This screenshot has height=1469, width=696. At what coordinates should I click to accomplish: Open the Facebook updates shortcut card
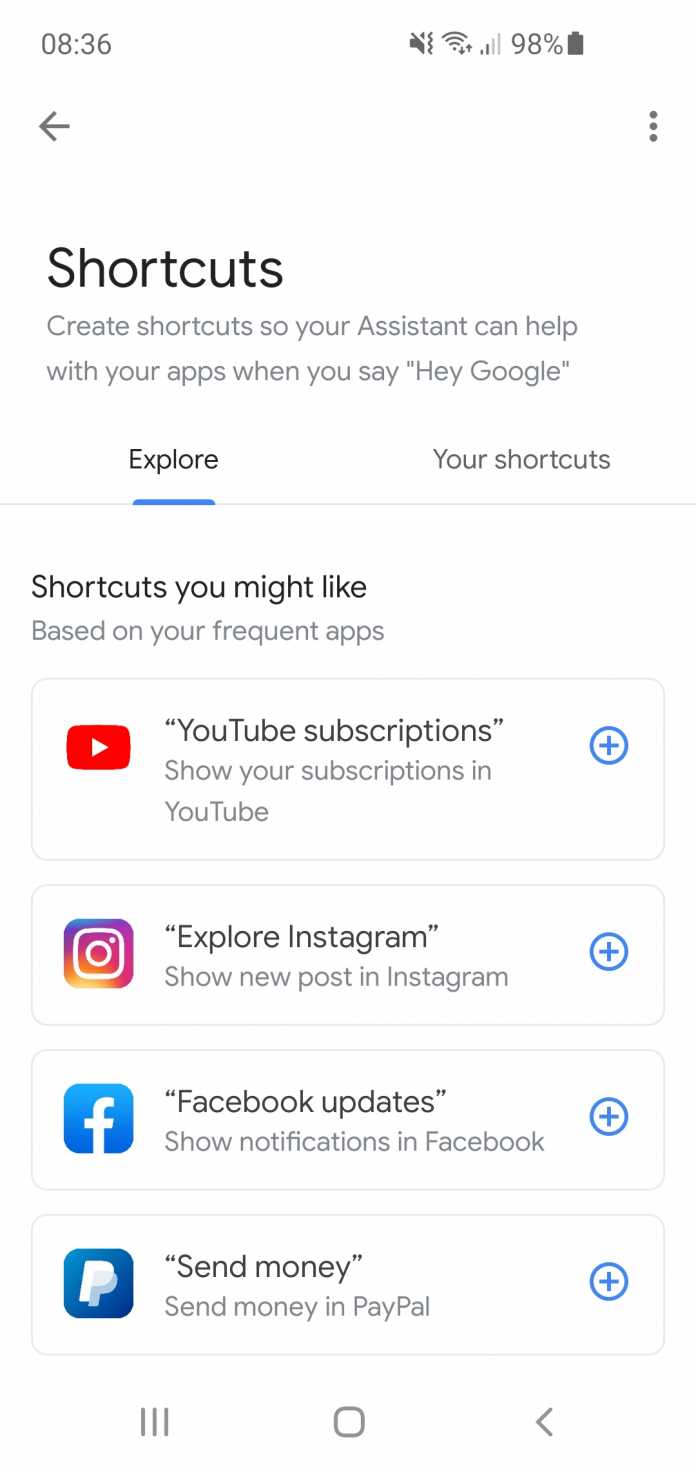[330, 1120]
